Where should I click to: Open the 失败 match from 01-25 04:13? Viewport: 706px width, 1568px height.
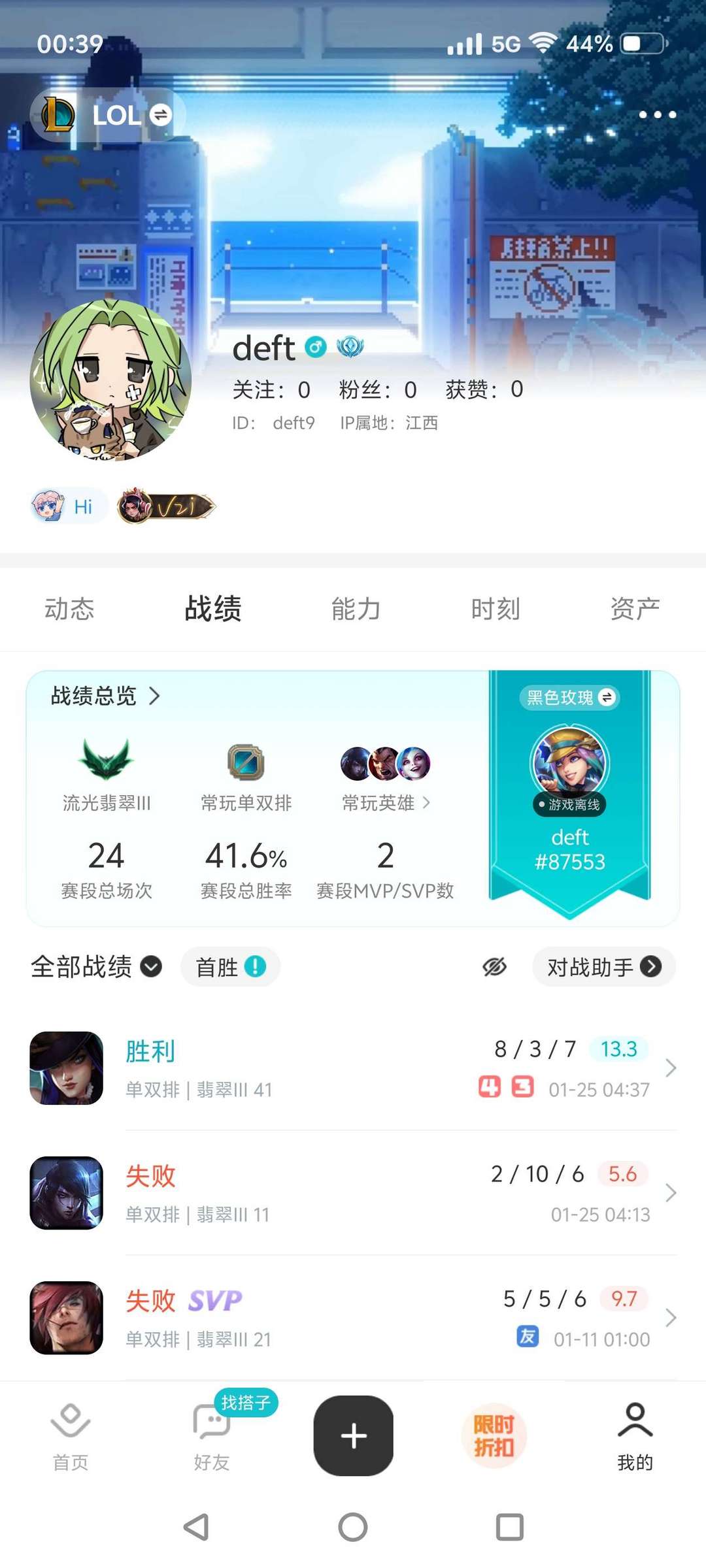(x=353, y=1193)
